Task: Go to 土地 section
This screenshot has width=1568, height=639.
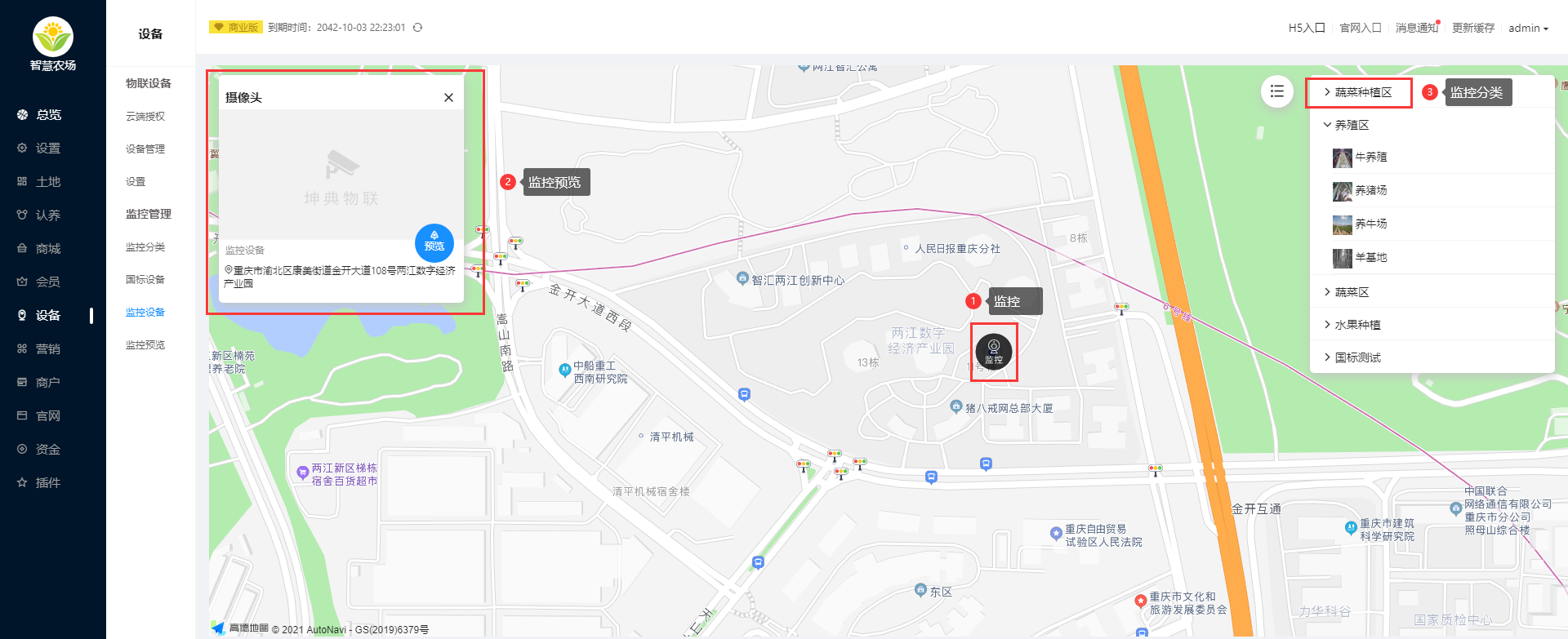Action: pyautogui.click(x=47, y=182)
